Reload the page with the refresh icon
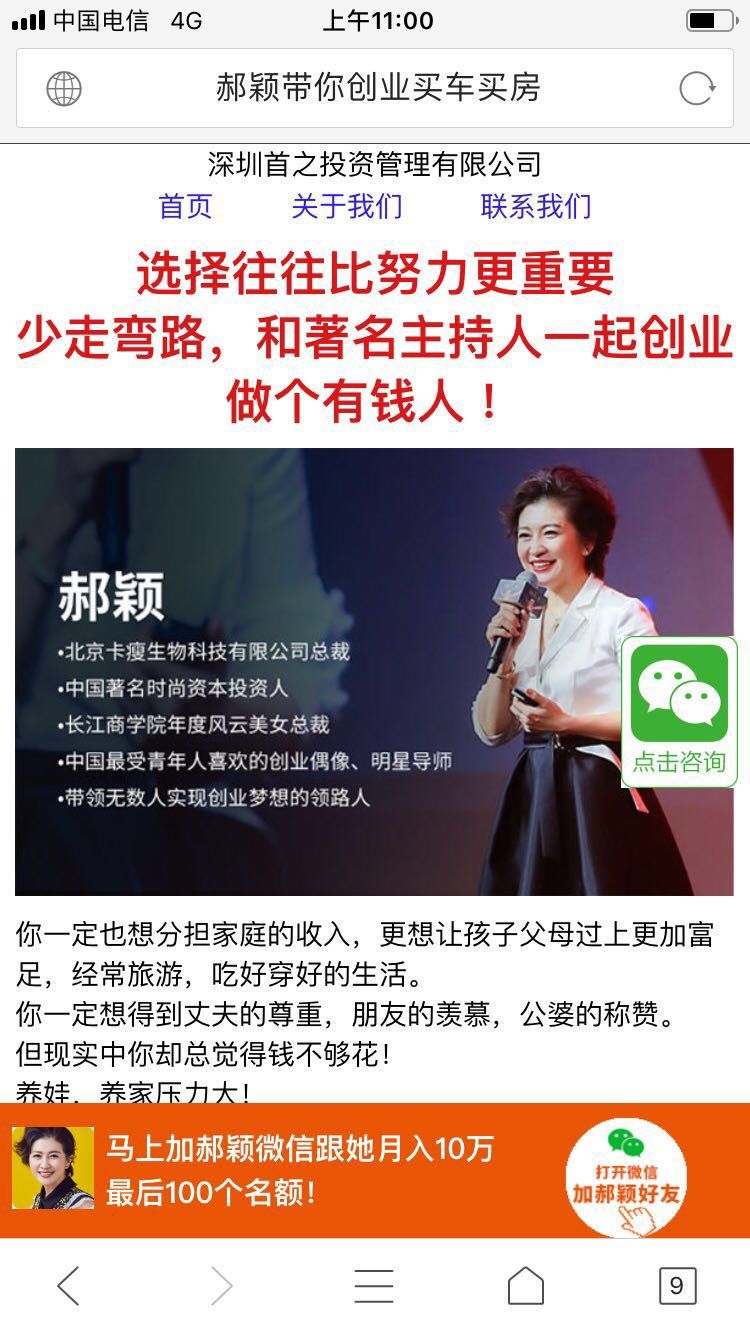The image size is (750, 1334). tap(697, 88)
